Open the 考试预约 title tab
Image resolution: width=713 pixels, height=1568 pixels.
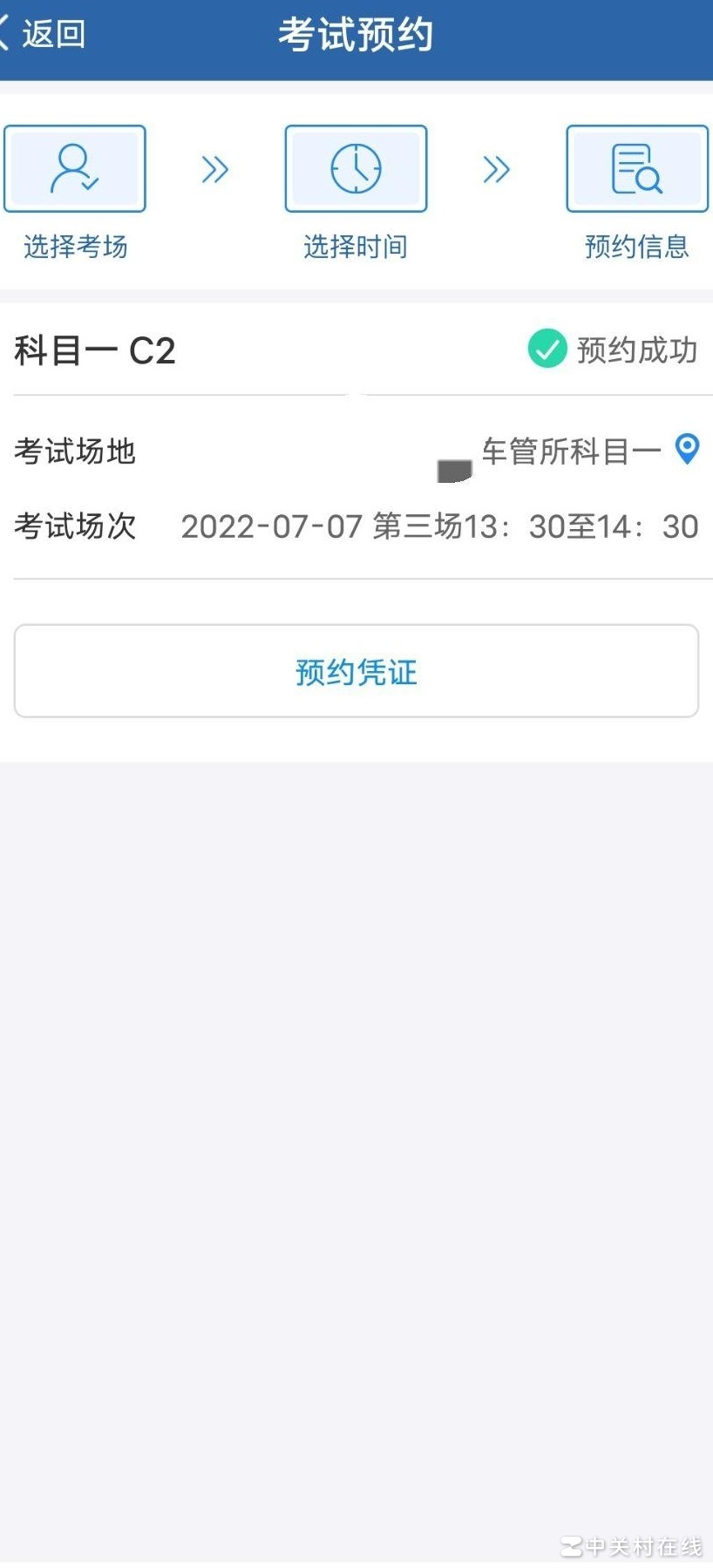[356, 35]
